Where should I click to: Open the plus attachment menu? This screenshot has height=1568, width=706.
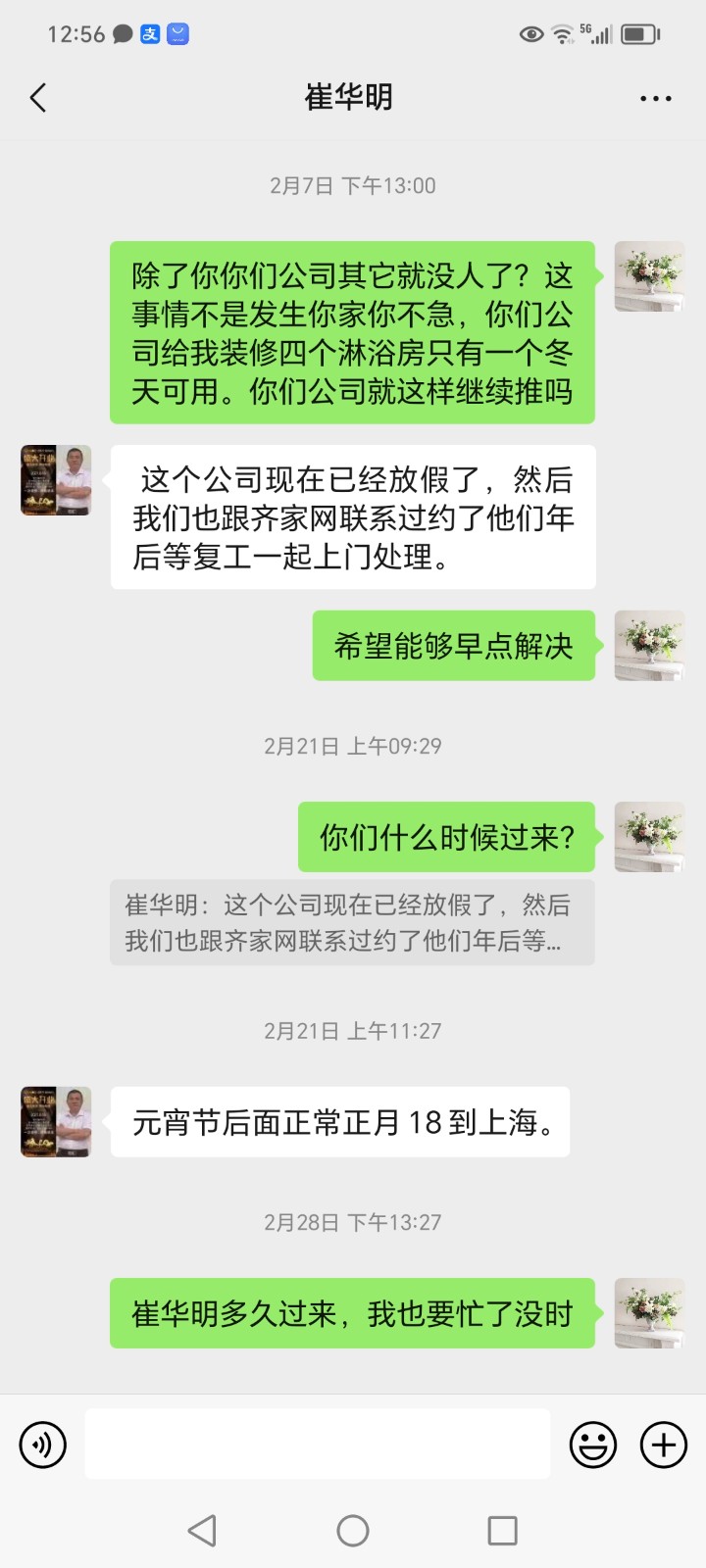tap(664, 1445)
